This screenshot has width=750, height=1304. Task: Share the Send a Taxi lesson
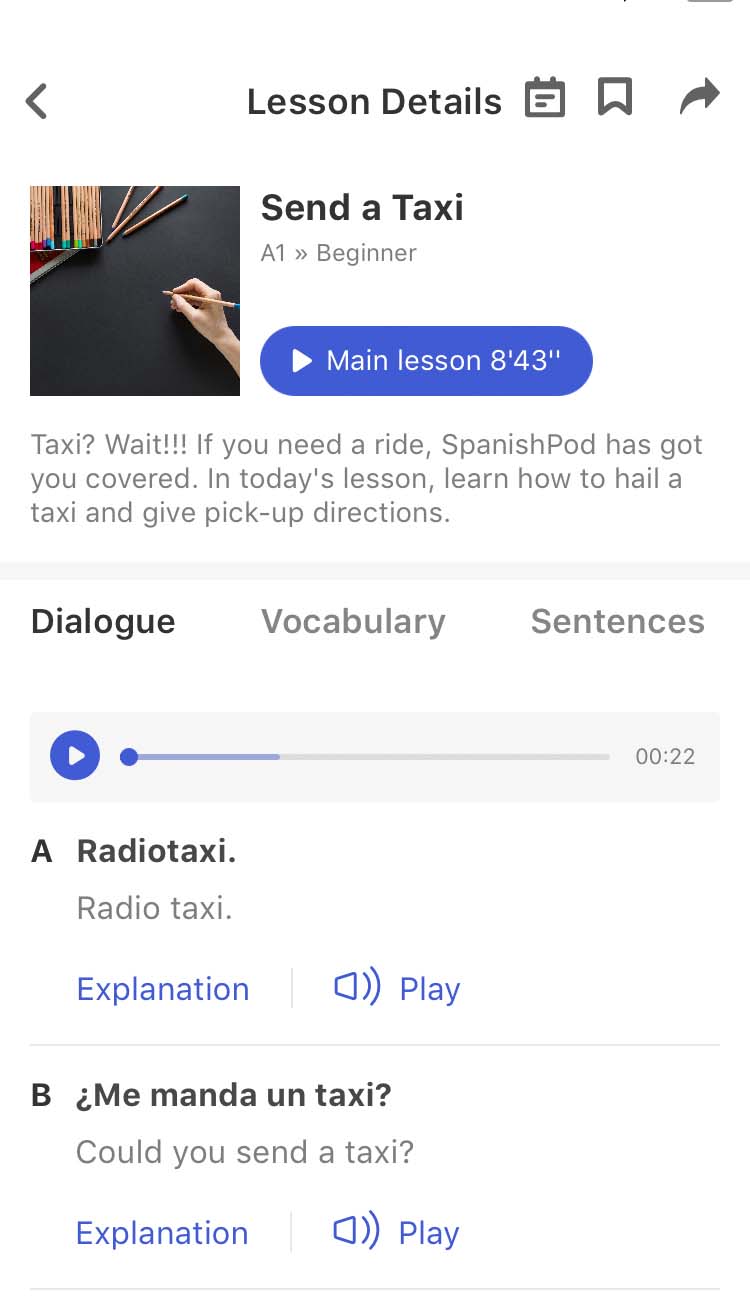point(698,95)
